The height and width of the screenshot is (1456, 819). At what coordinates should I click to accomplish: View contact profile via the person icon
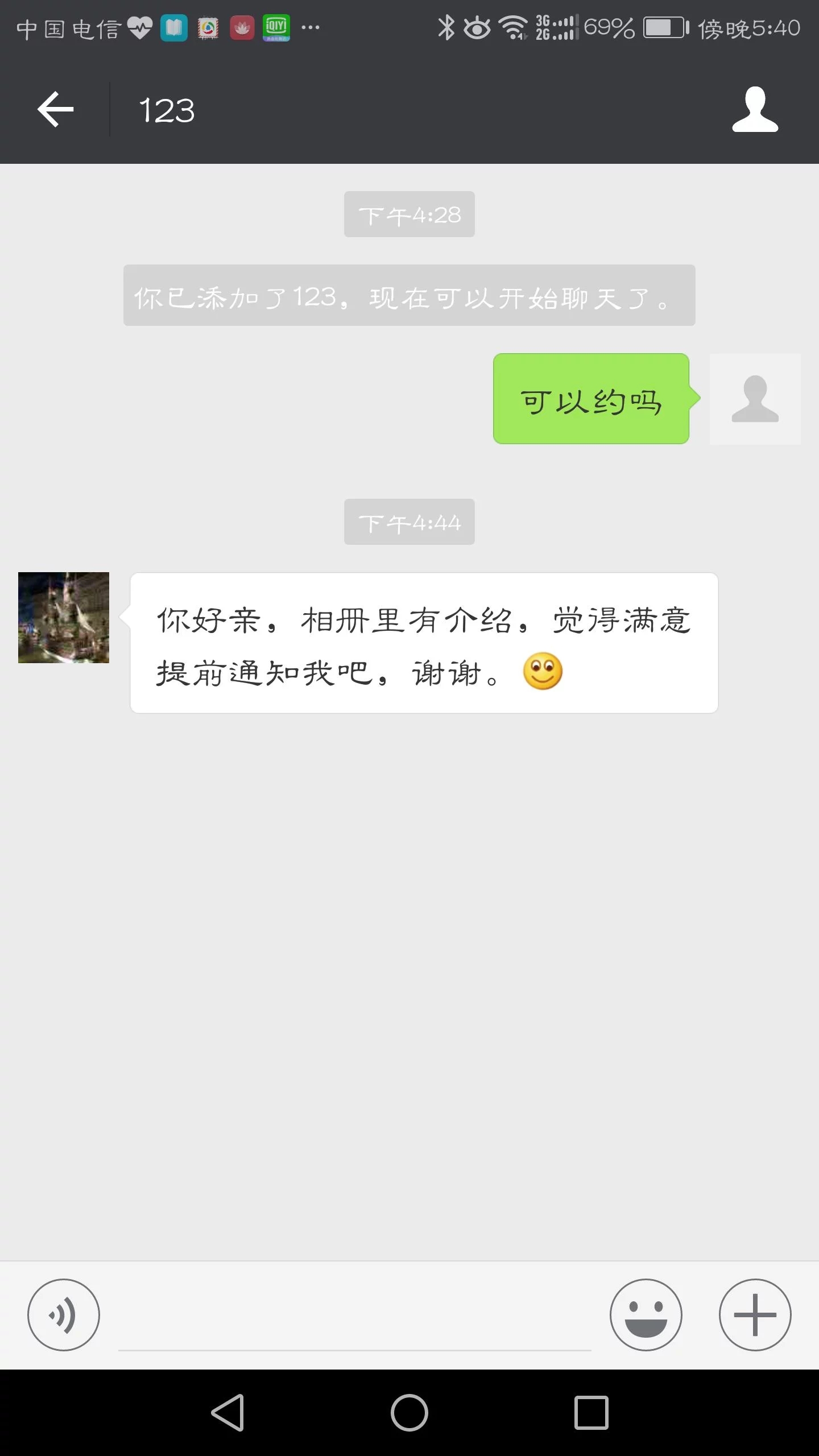755,110
